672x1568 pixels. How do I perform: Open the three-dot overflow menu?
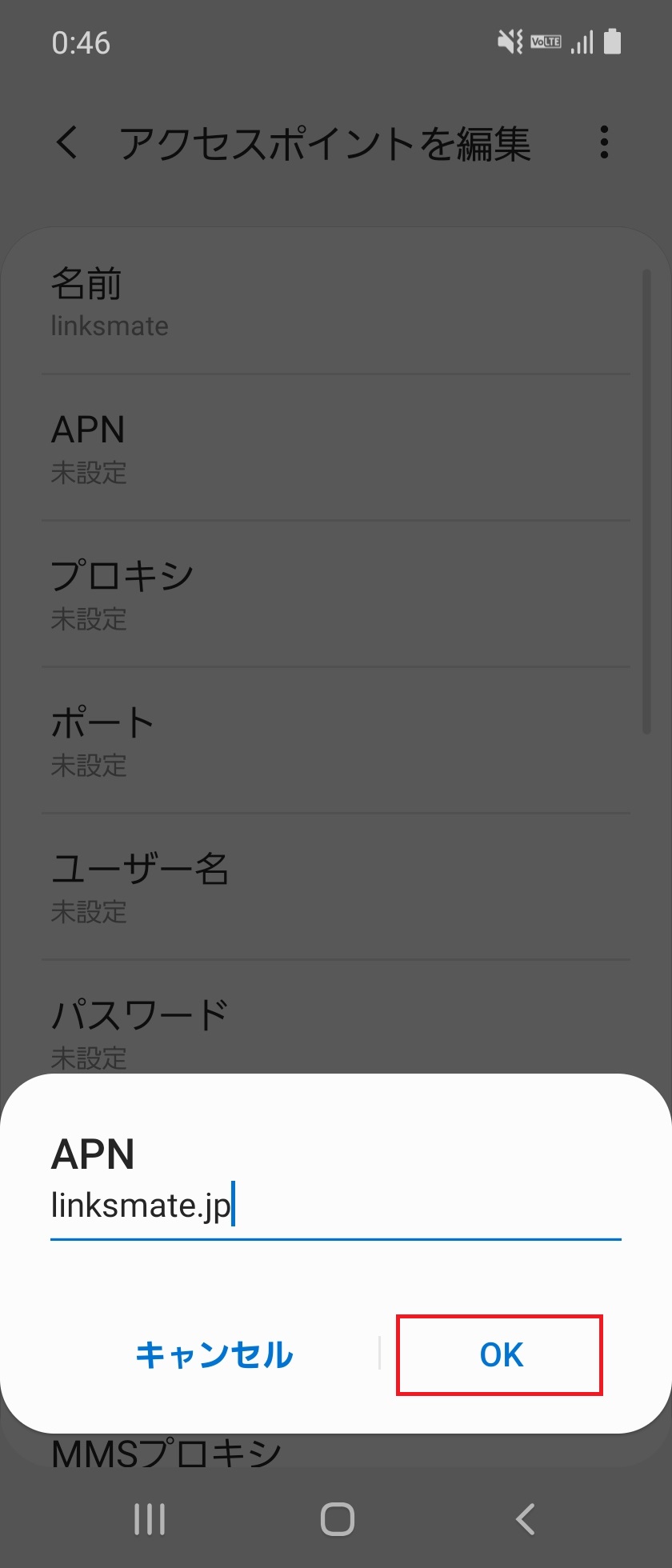click(604, 142)
